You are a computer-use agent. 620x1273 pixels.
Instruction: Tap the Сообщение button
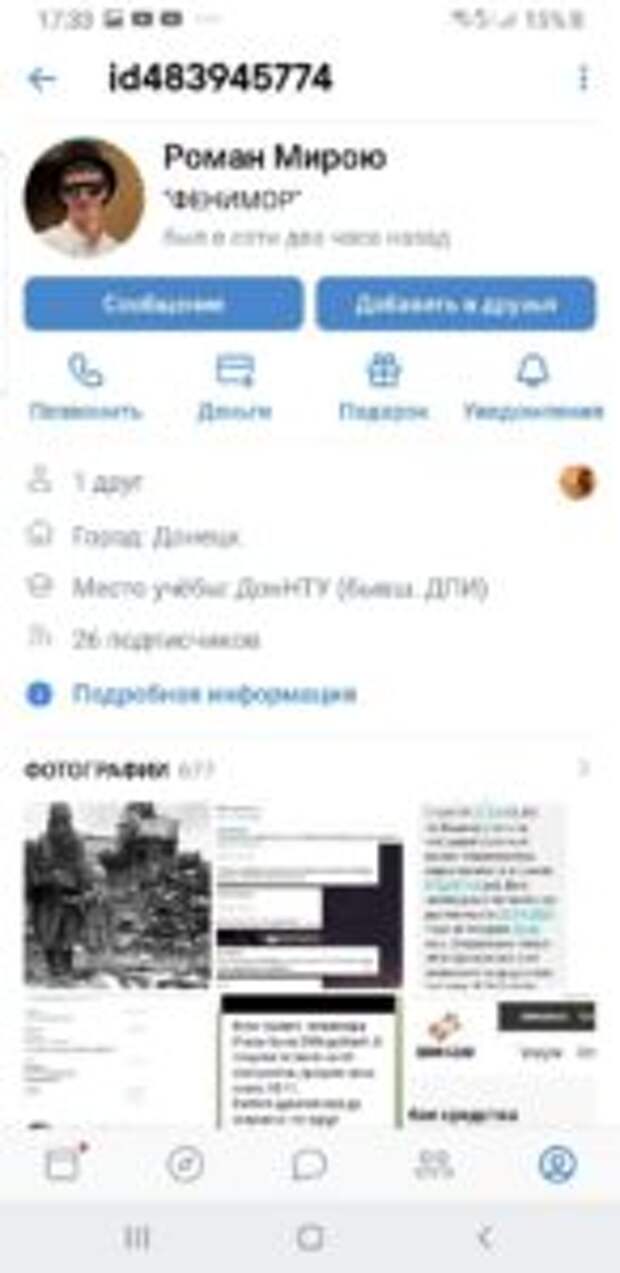(163, 304)
